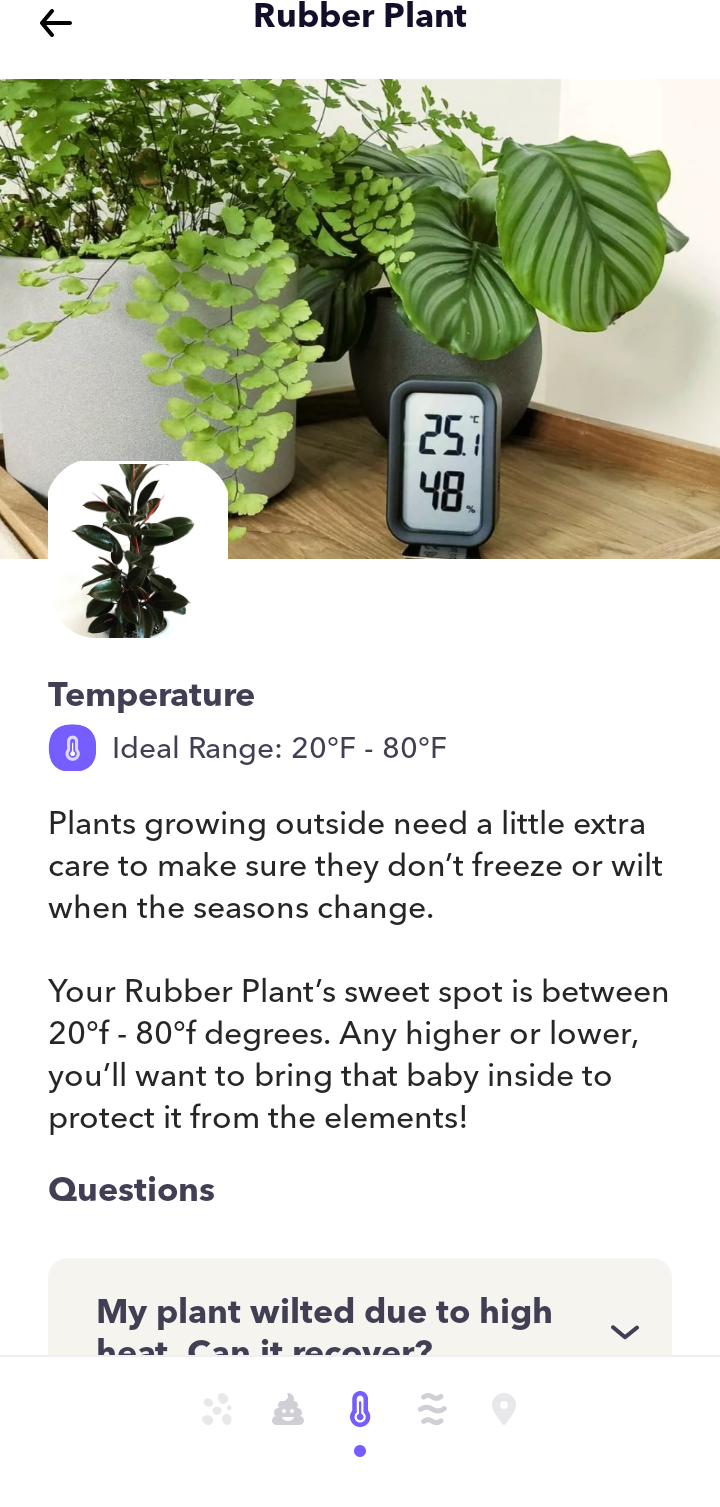Viewport: 720px width, 1507px height.
Task: Open the fertilizer poop-icon tab
Action: pos(288,1410)
